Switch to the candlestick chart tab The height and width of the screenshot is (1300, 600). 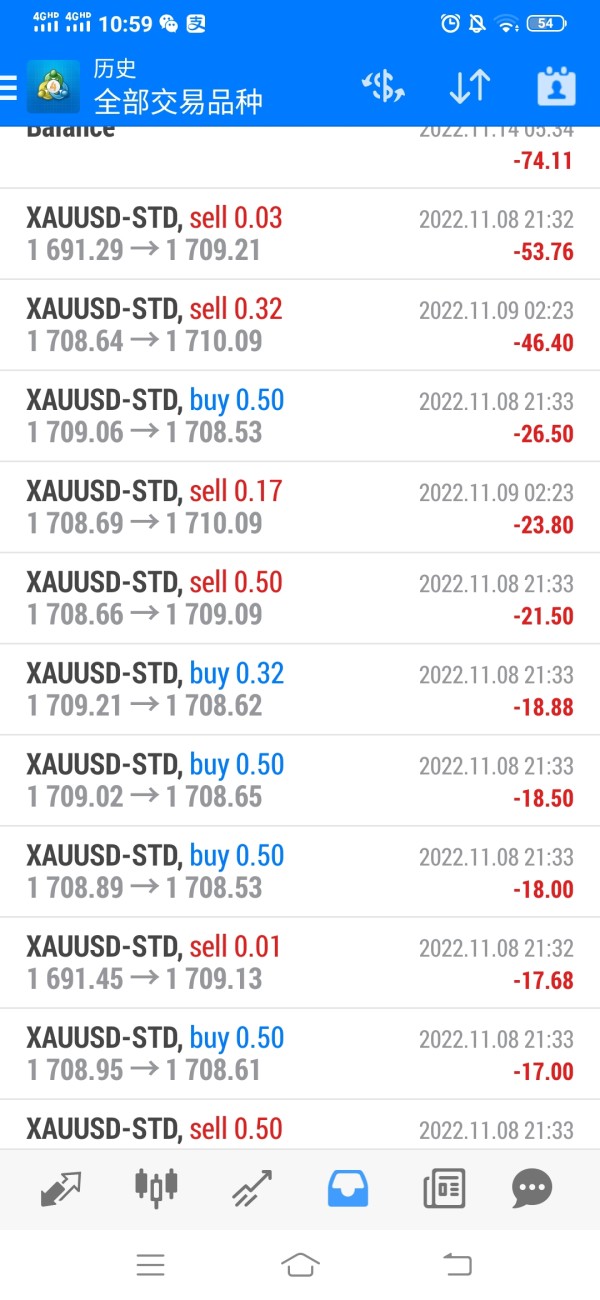[157, 1188]
